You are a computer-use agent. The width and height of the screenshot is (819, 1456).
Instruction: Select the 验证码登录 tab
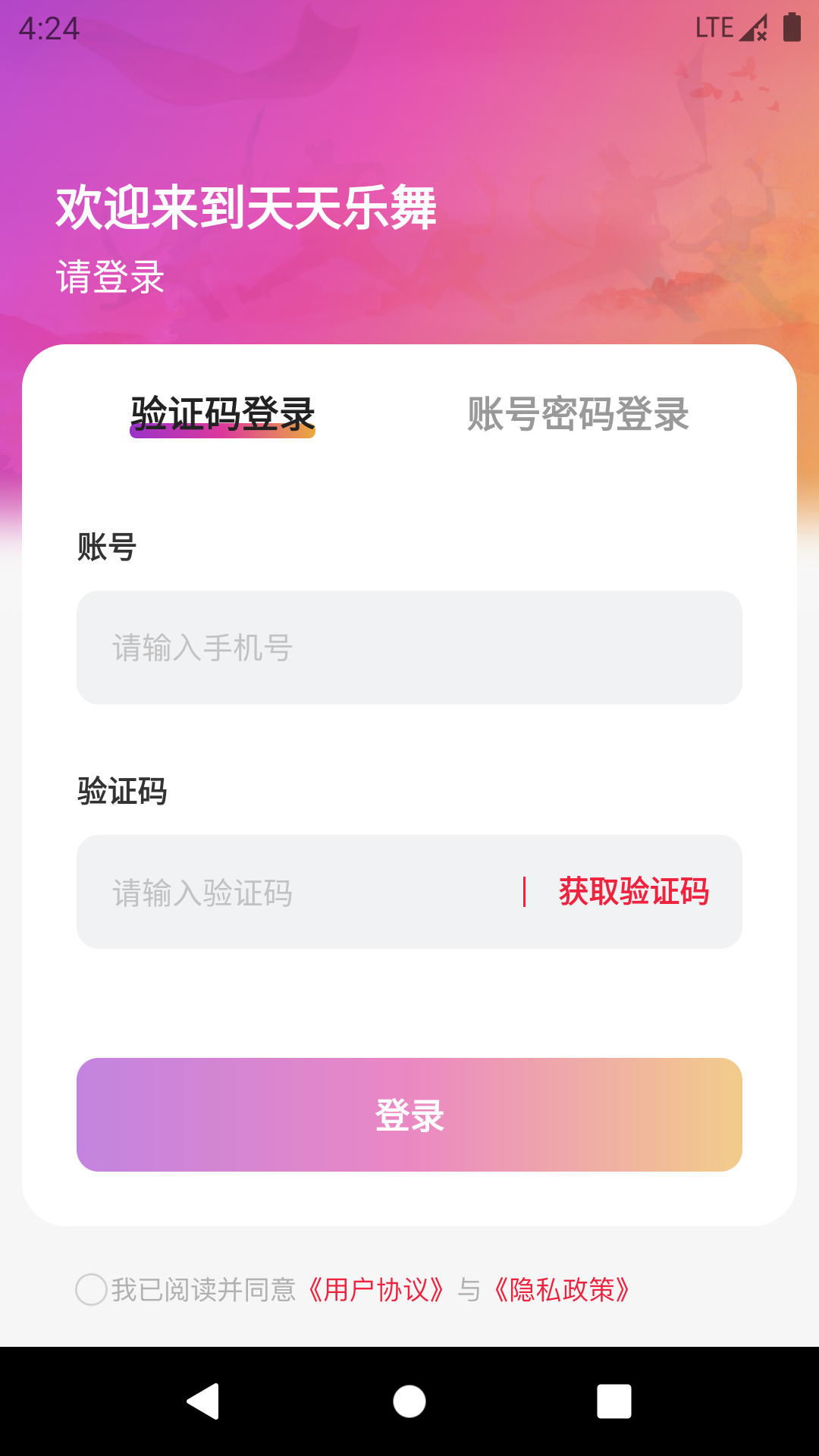(222, 413)
